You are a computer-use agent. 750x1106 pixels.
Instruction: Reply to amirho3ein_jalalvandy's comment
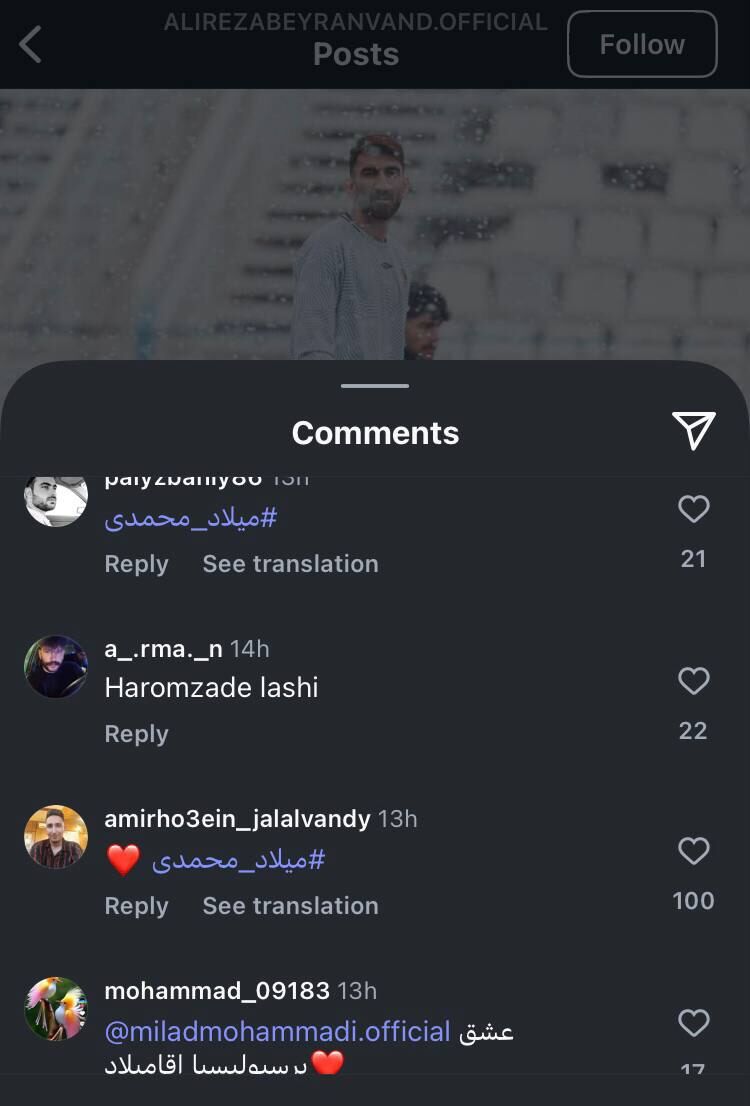click(136, 906)
